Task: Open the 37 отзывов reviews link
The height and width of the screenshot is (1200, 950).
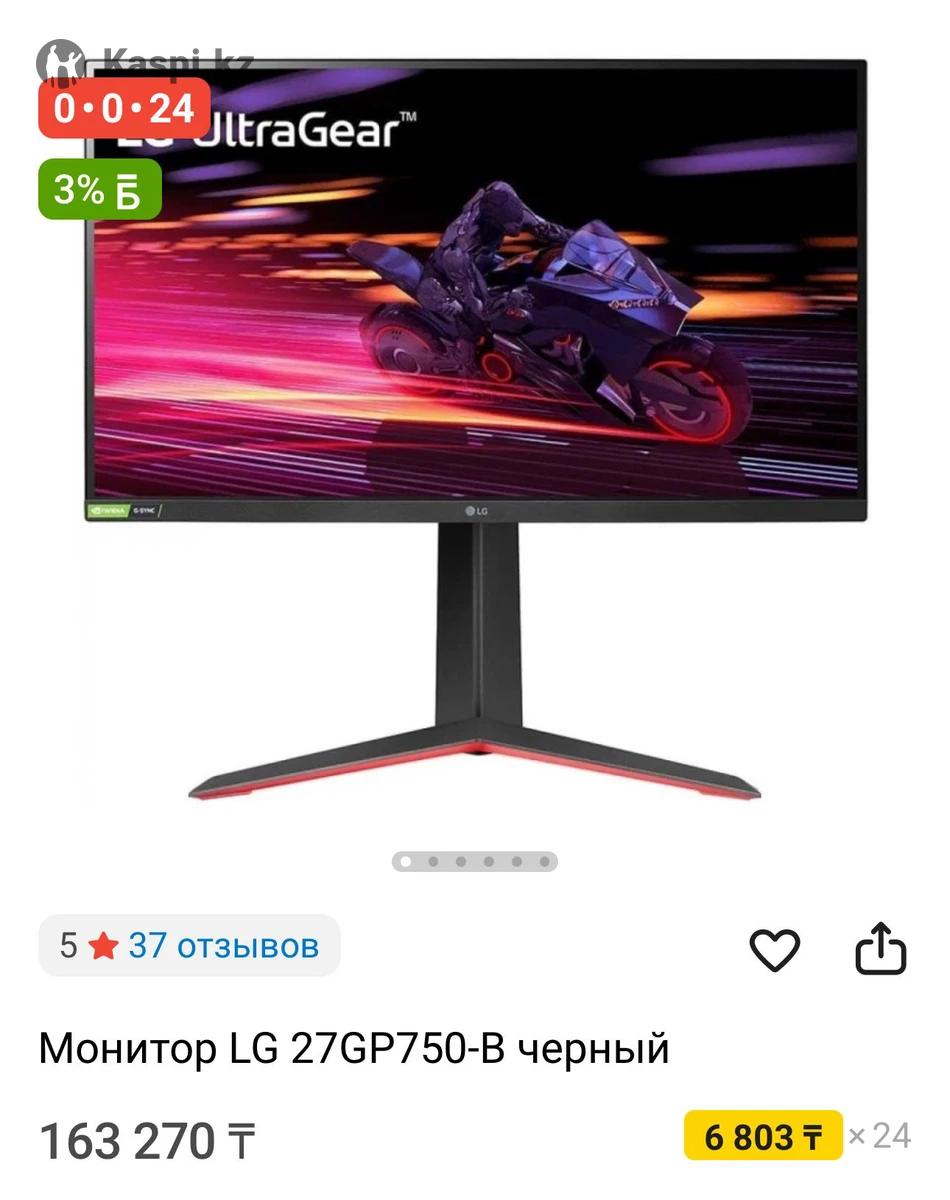Action: [223, 945]
